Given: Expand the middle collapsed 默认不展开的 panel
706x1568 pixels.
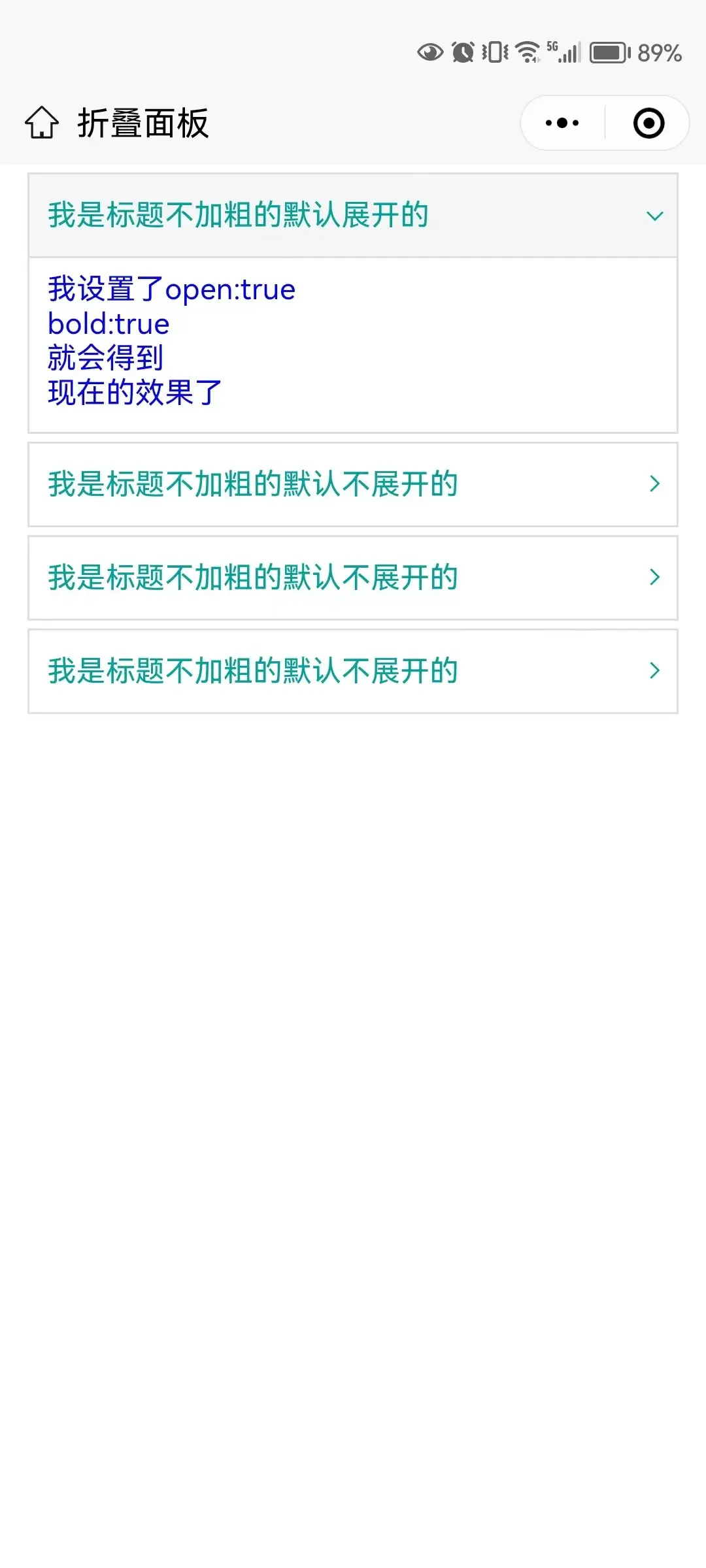Looking at the screenshot, I should (353, 578).
